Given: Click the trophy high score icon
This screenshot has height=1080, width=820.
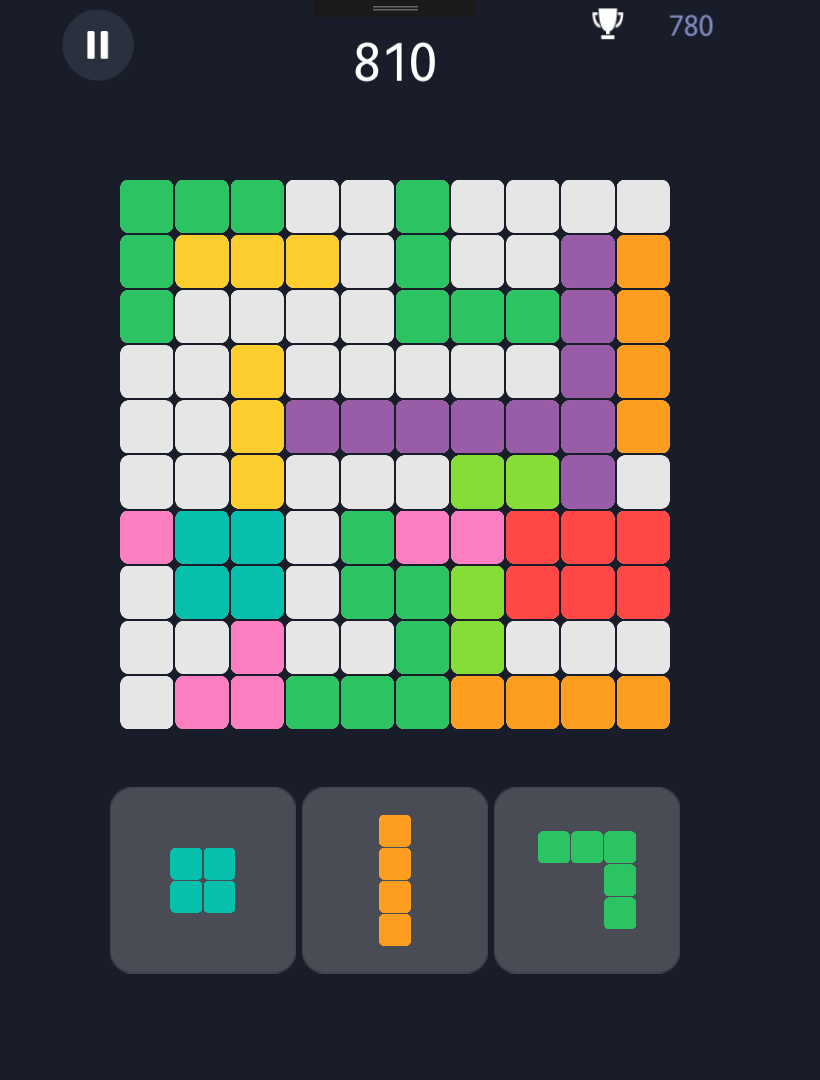Looking at the screenshot, I should tap(607, 24).
